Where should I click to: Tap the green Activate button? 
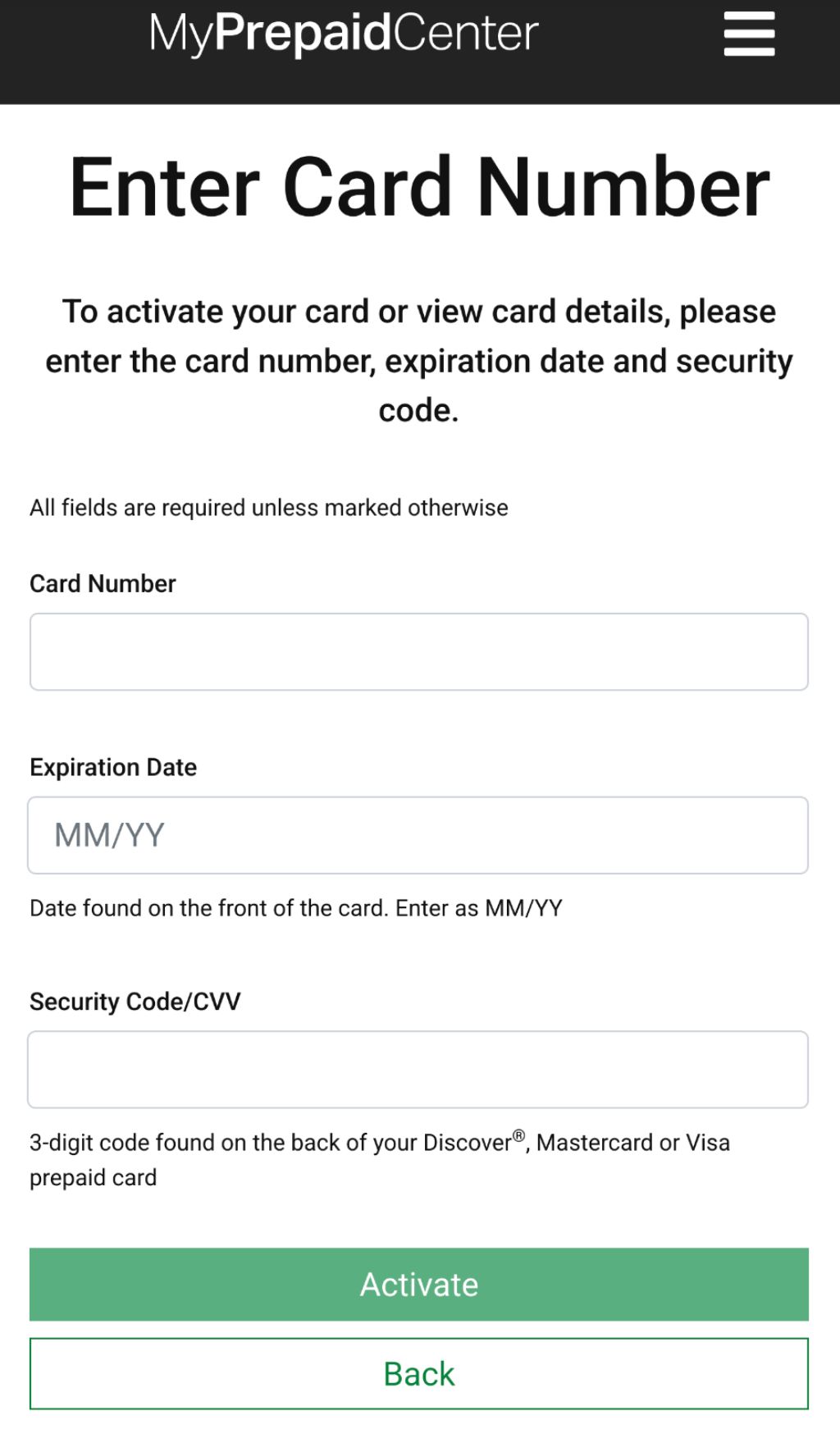coord(418,1284)
